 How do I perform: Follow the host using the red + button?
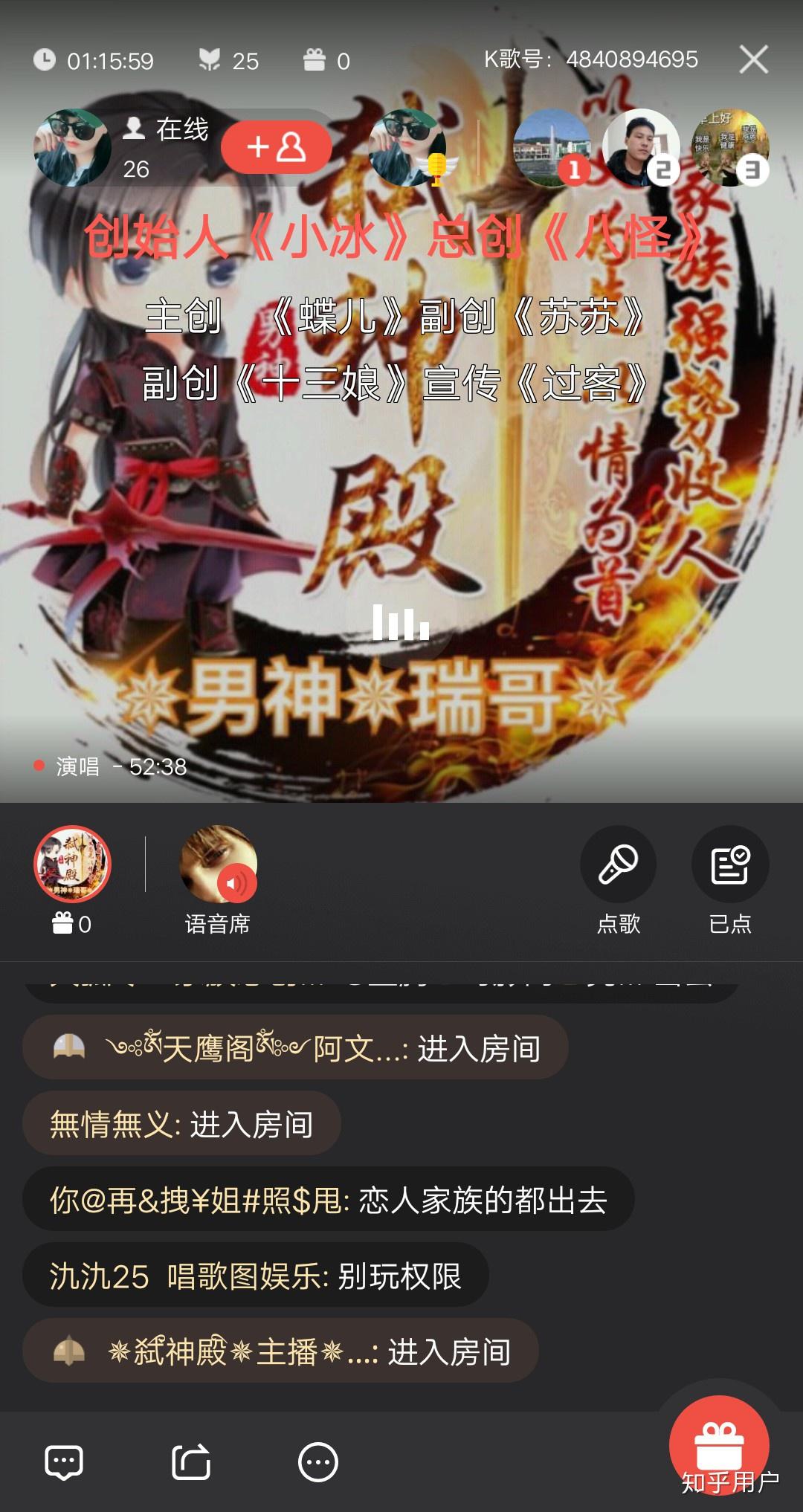(276, 146)
